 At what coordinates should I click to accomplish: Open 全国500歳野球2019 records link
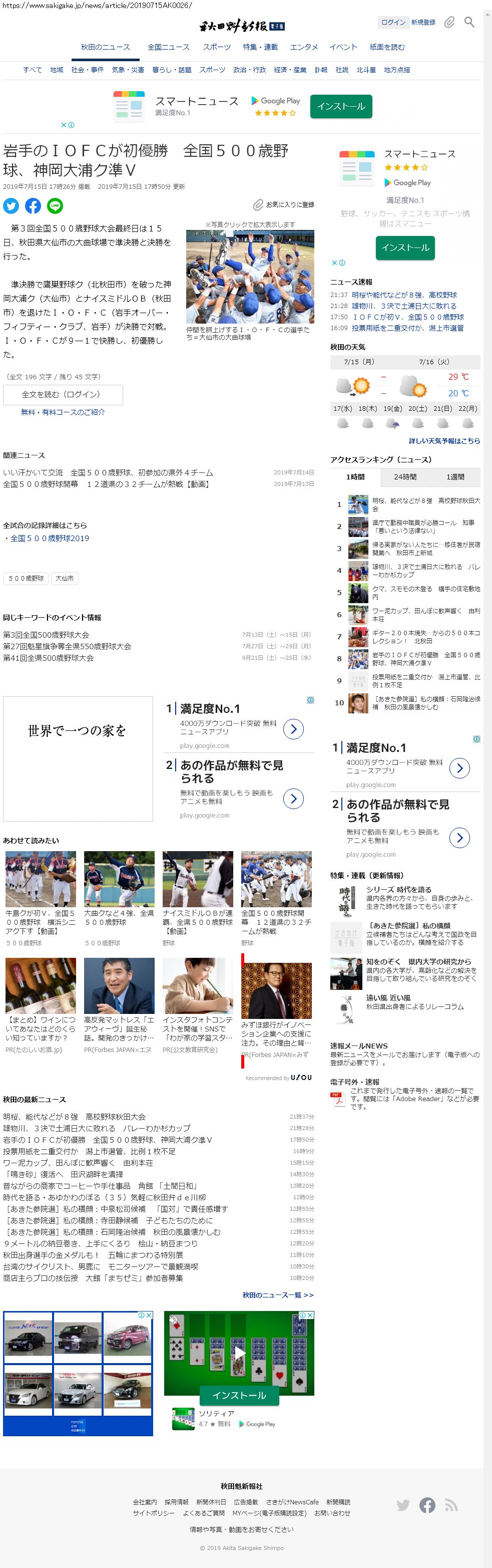pyautogui.click(x=49, y=538)
